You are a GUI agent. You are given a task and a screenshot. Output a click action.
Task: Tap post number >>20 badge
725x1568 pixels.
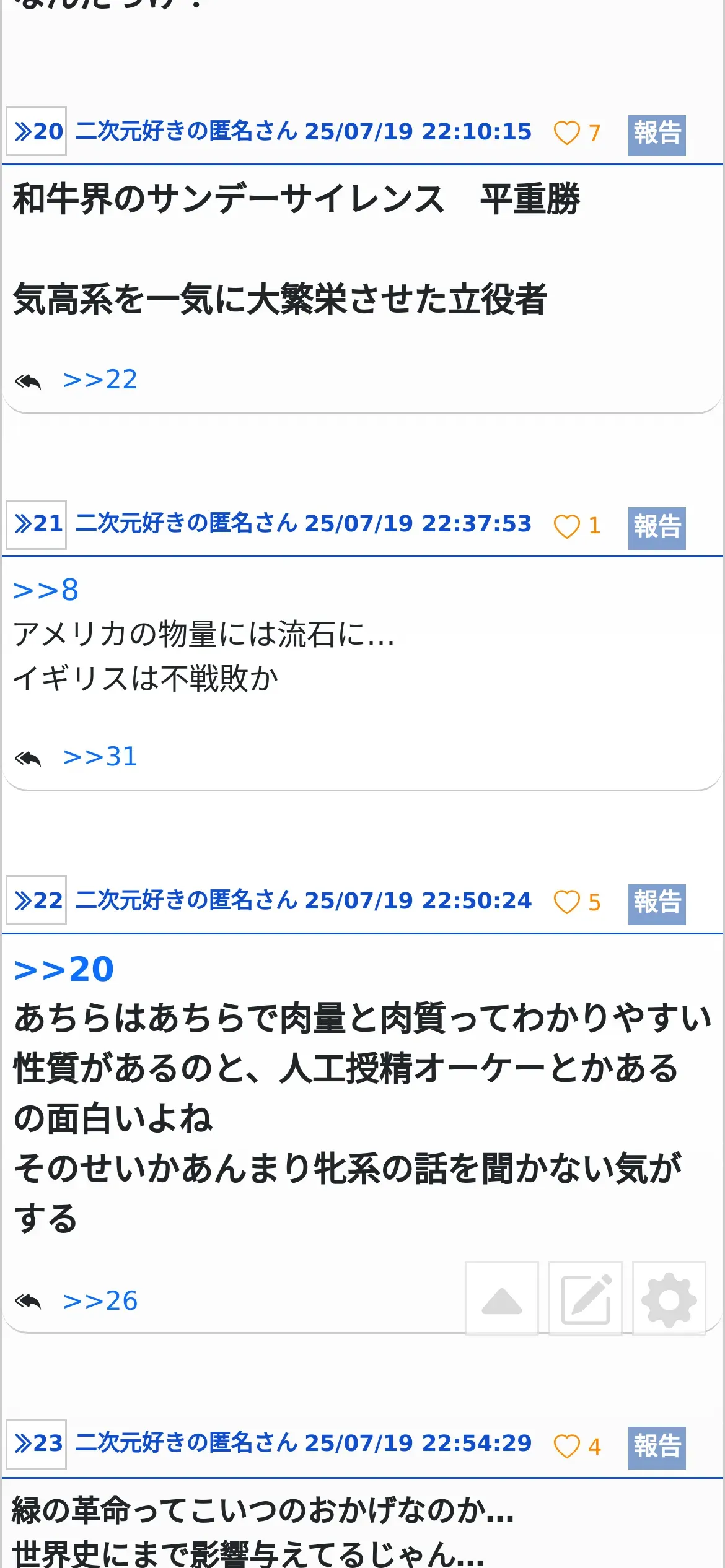[x=36, y=131]
